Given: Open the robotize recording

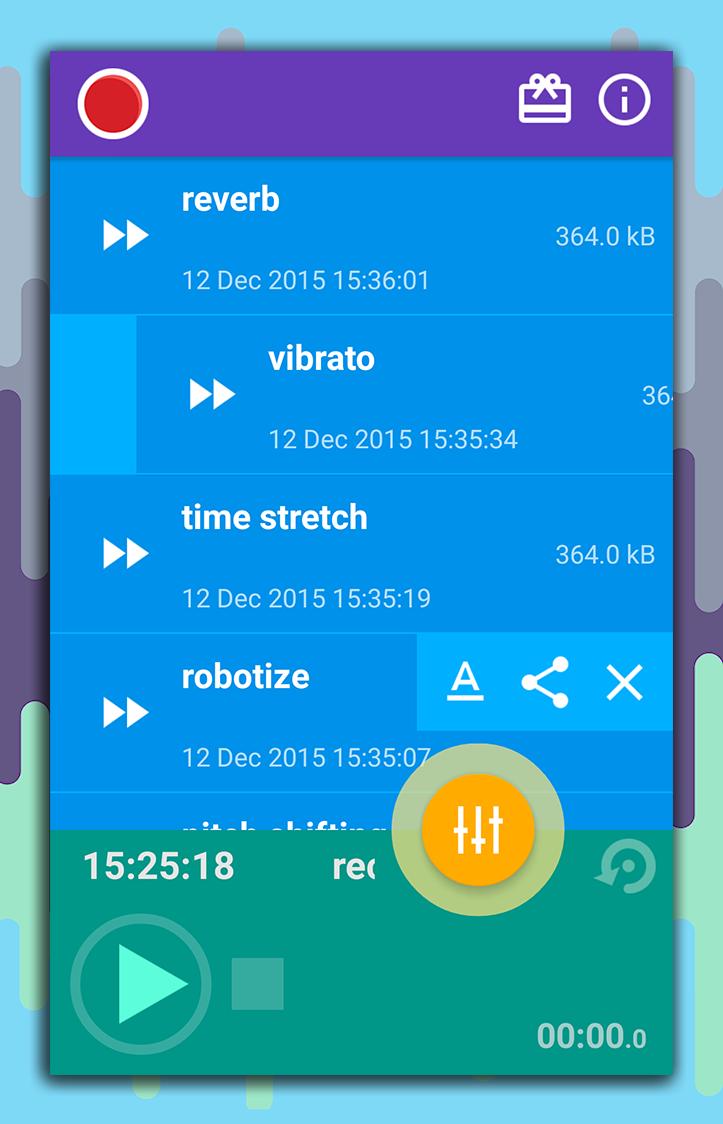Looking at the screenshot, I should coord(233,713).
